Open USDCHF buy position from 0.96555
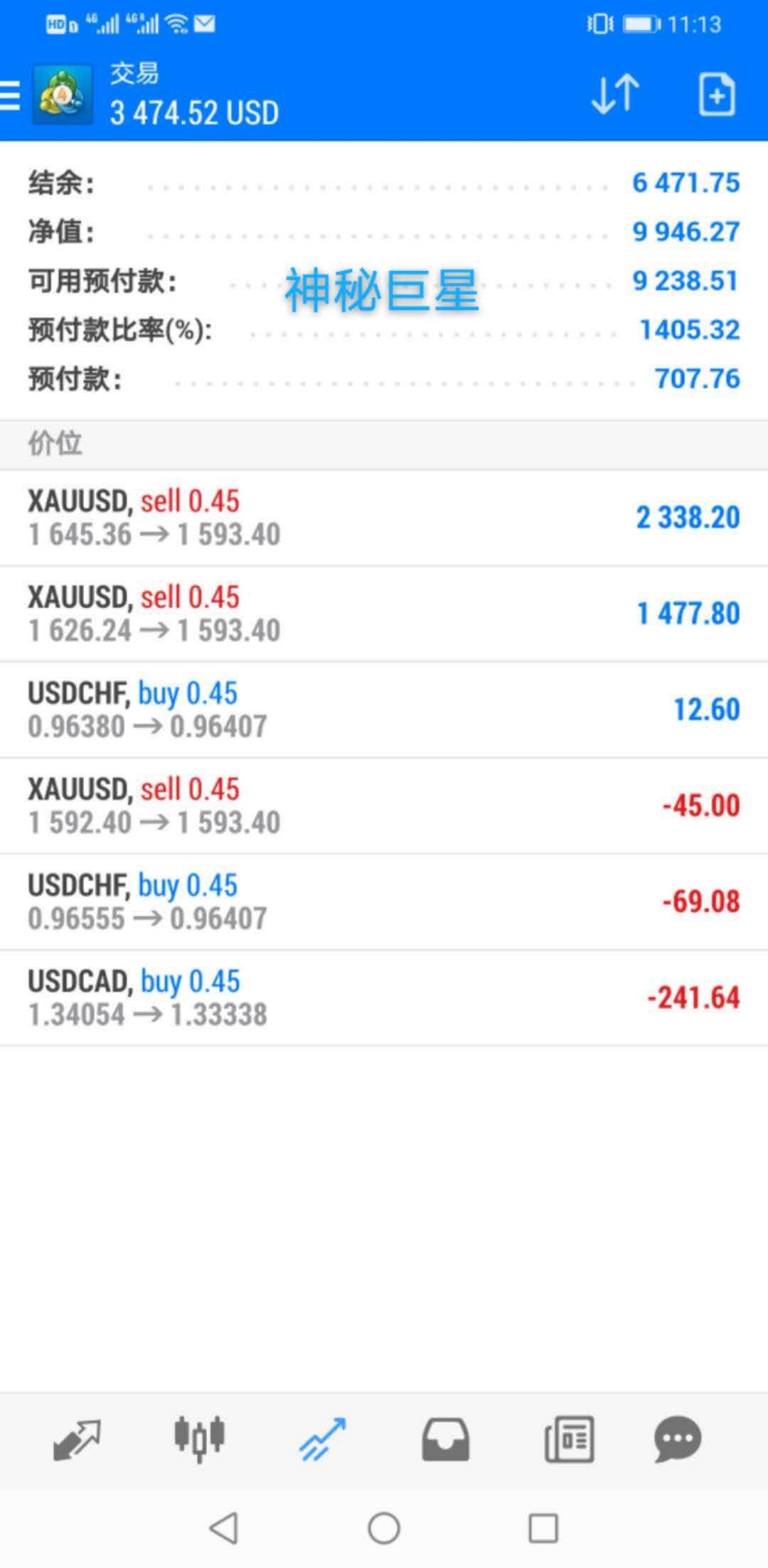The width and height of the screenshot is (768, 1568). pos(384,902)
